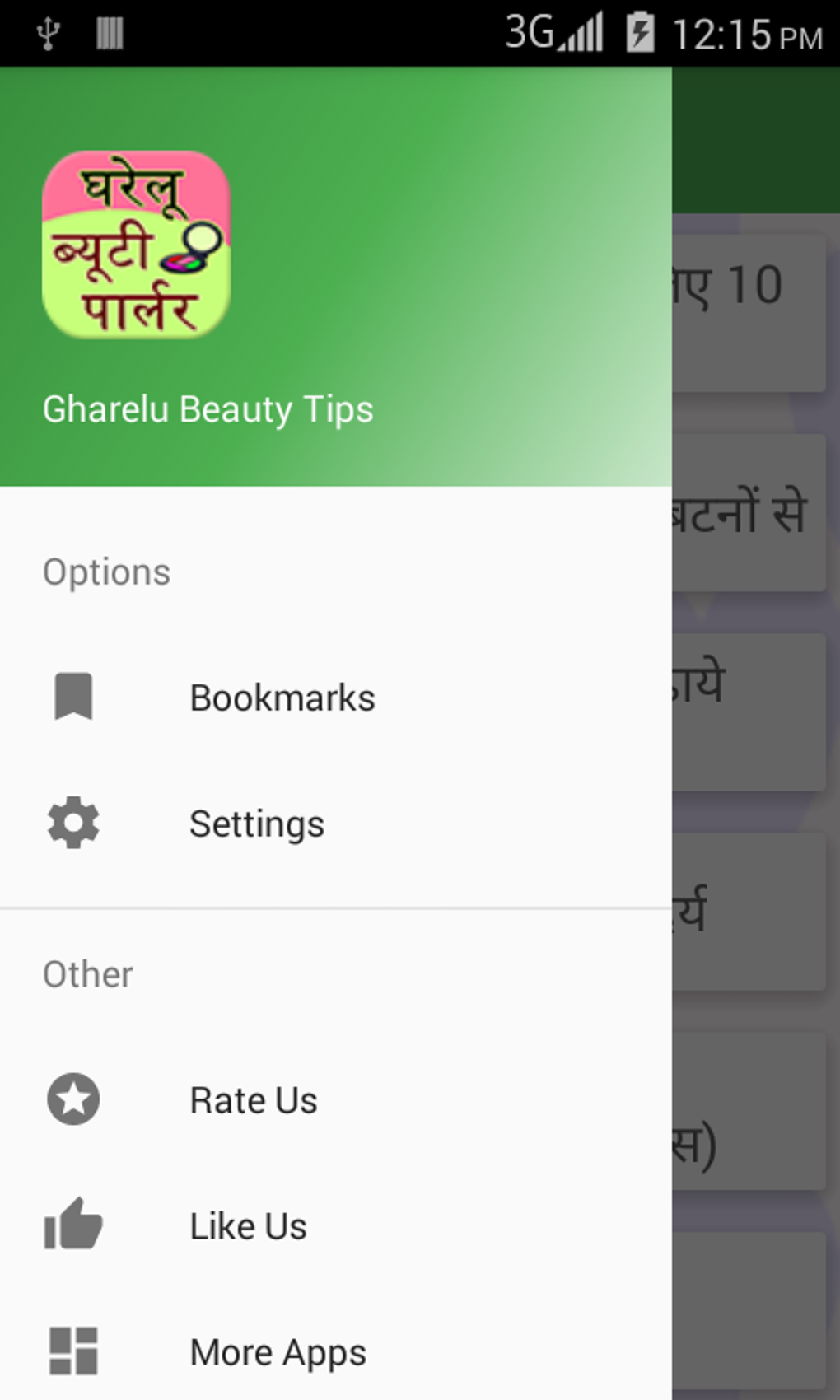Select Settings from the drawer menu
Image resolution: width=840 pixels, height=1400 pixels.
256,823
